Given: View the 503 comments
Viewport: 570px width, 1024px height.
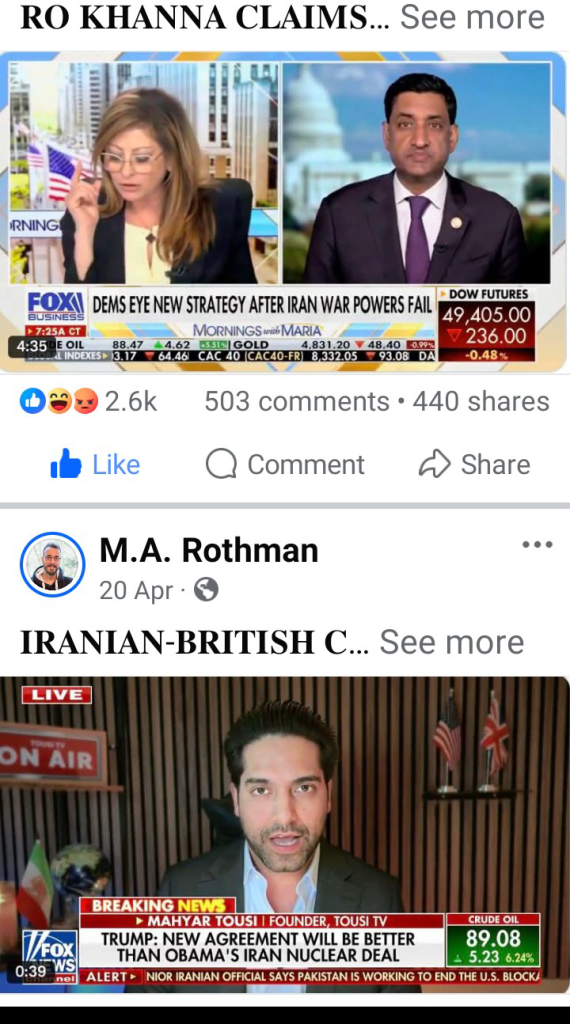Looking at the screenshot, I should pyautogui.click(x=296, y=401).
